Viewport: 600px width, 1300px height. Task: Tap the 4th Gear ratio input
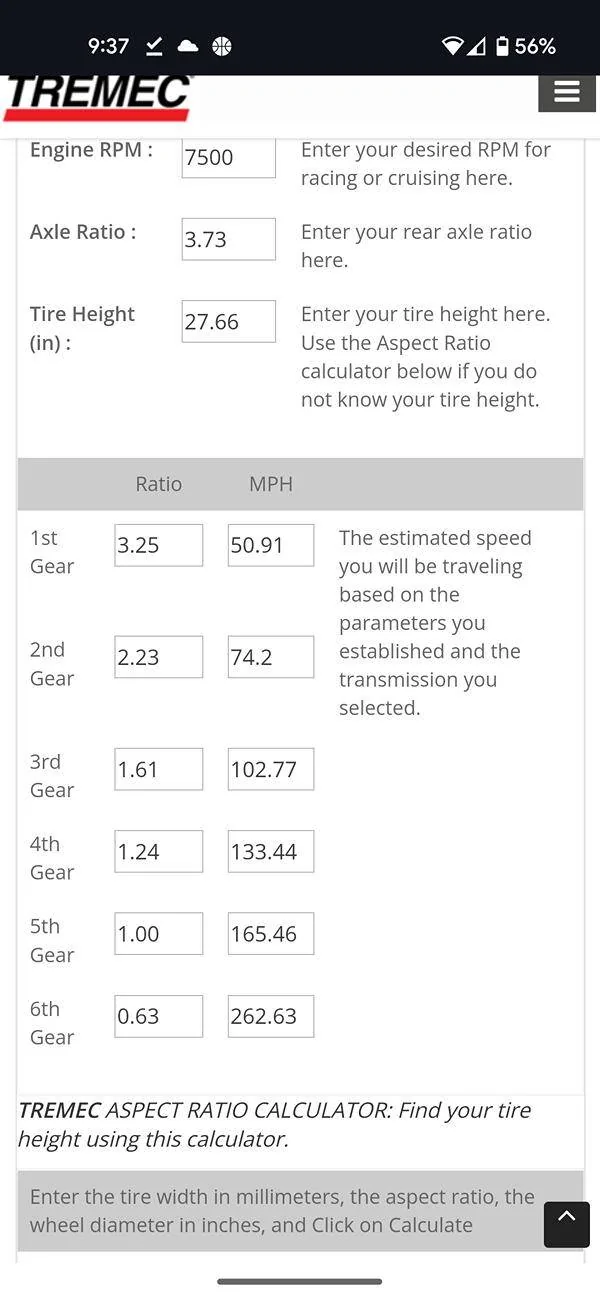coord(158,852)
